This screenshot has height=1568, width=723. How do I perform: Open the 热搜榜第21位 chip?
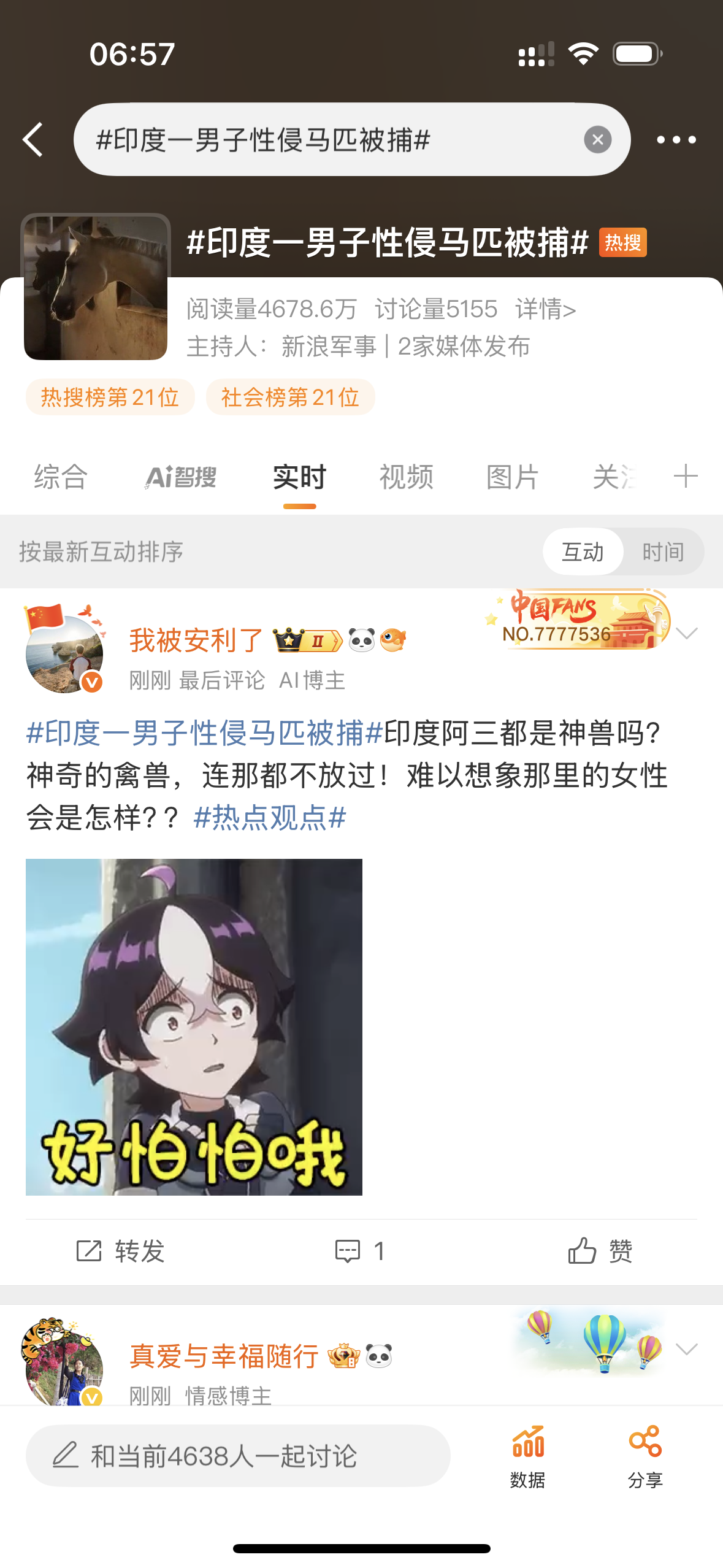click(x=110, y=397)
